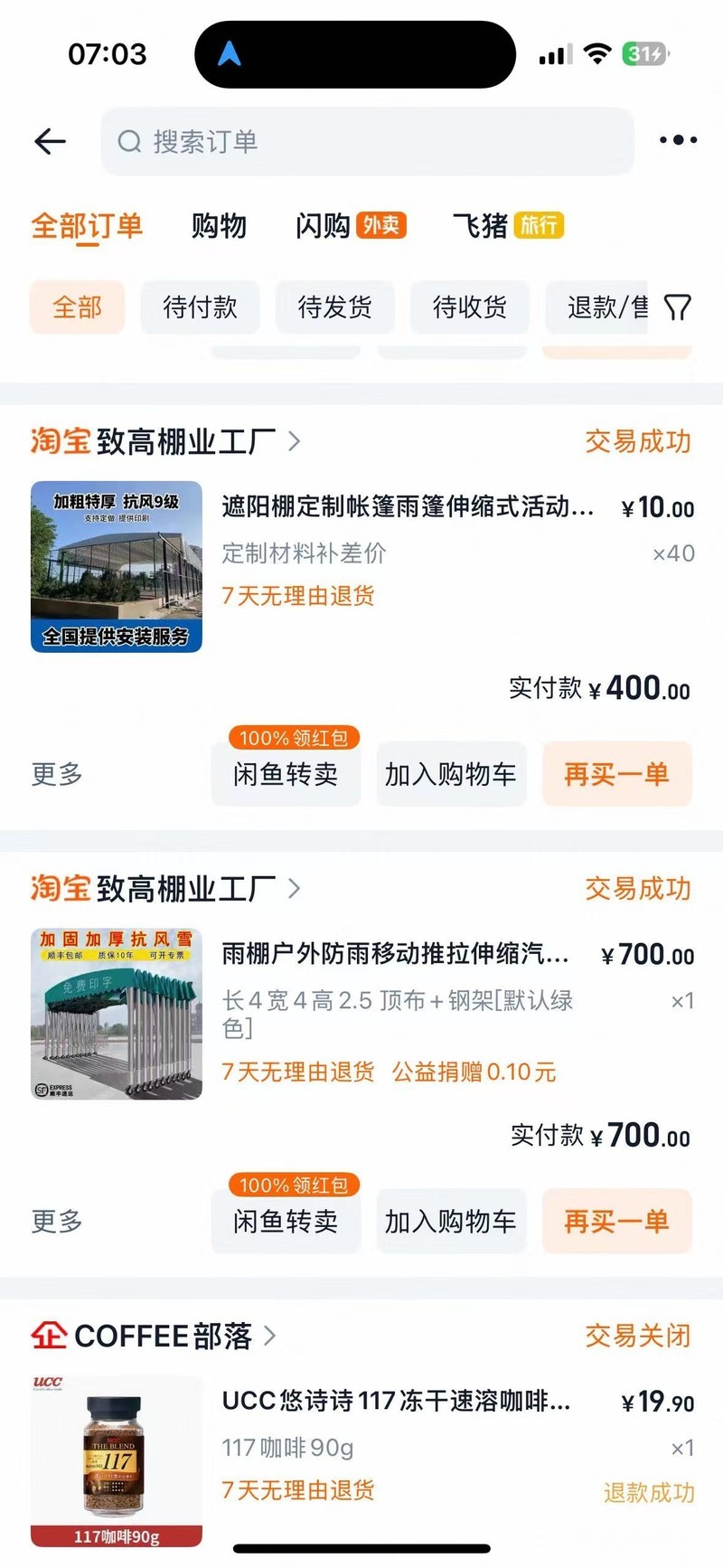The width and height of the screenshot is (723, 1568).
Task: Tap 加入购物车 for the ¥700 order
Action: [x=450, y=1222]
